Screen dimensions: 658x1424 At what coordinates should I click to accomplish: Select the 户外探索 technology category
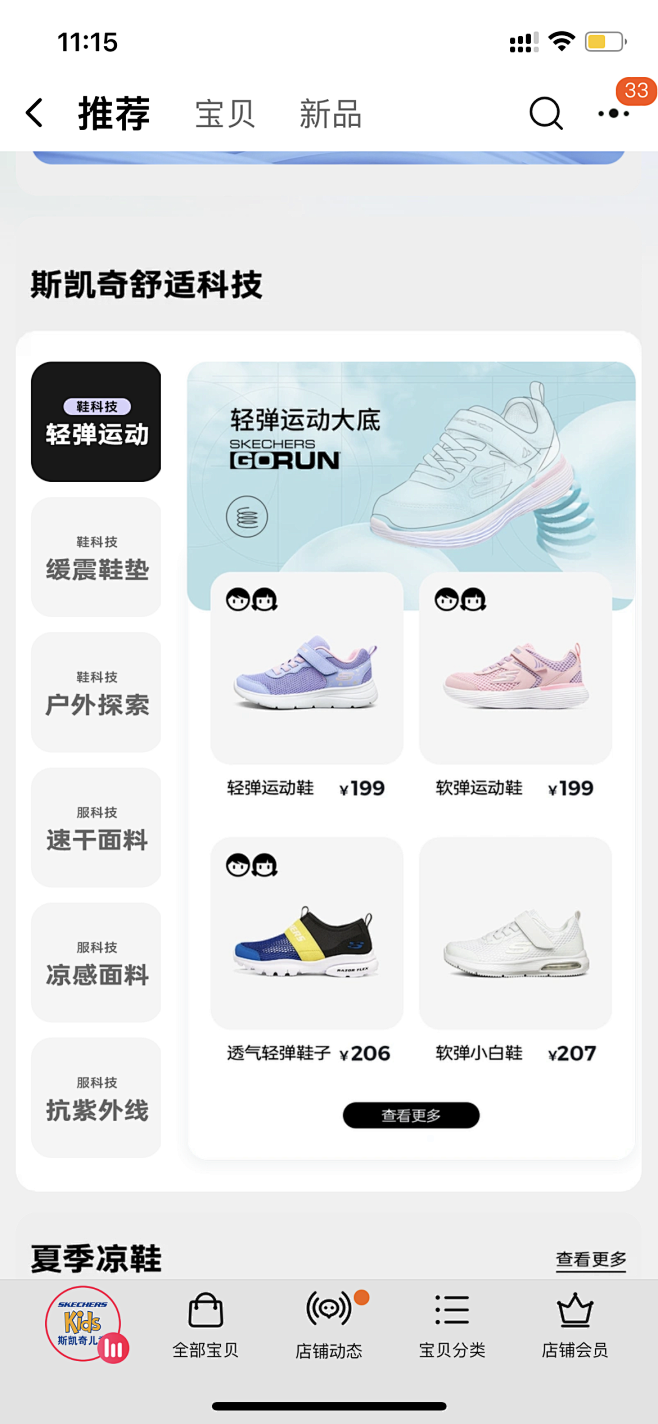[x=96, y=693]
